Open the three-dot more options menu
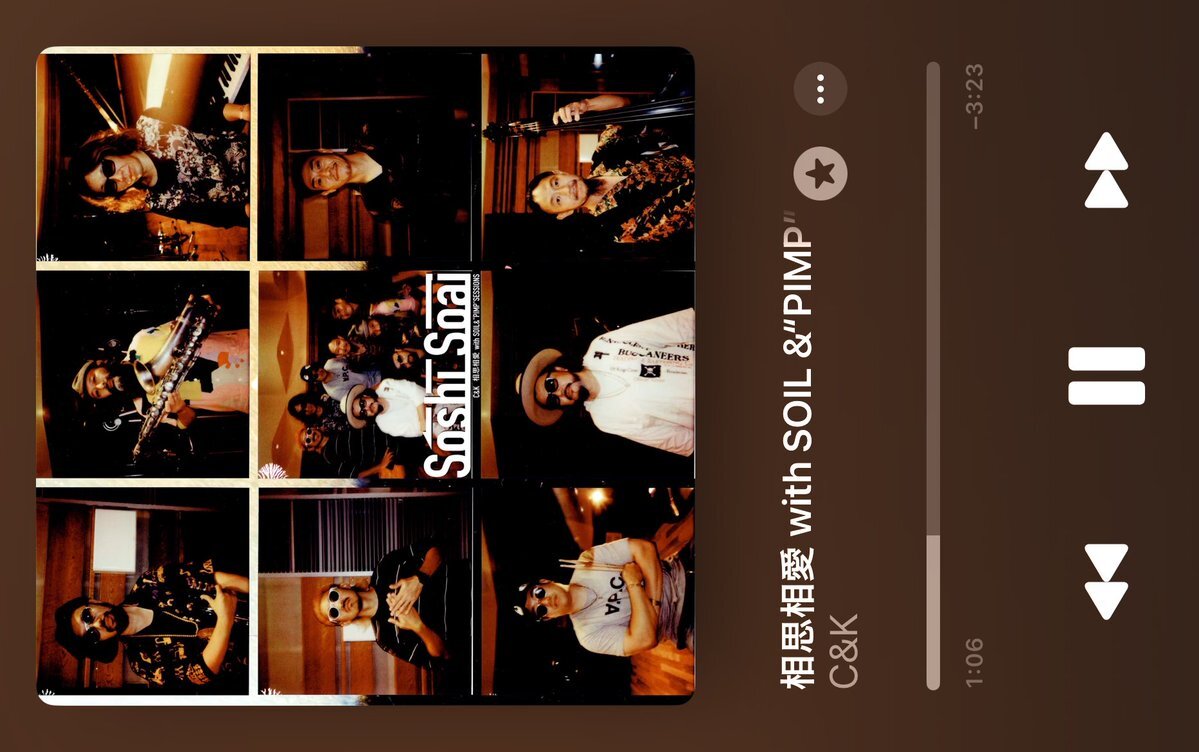Screen dimensions: 1199x752 (x=820, y=89)
